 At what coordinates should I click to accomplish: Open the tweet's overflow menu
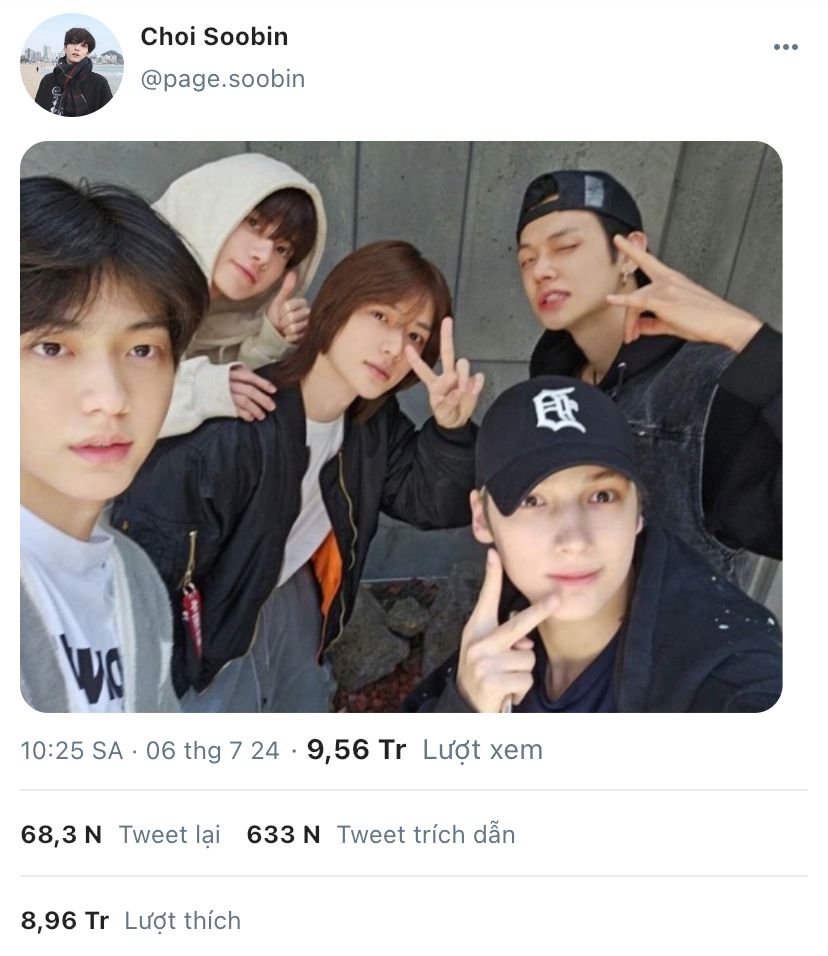pyautogui.click(x=786, y=47)
